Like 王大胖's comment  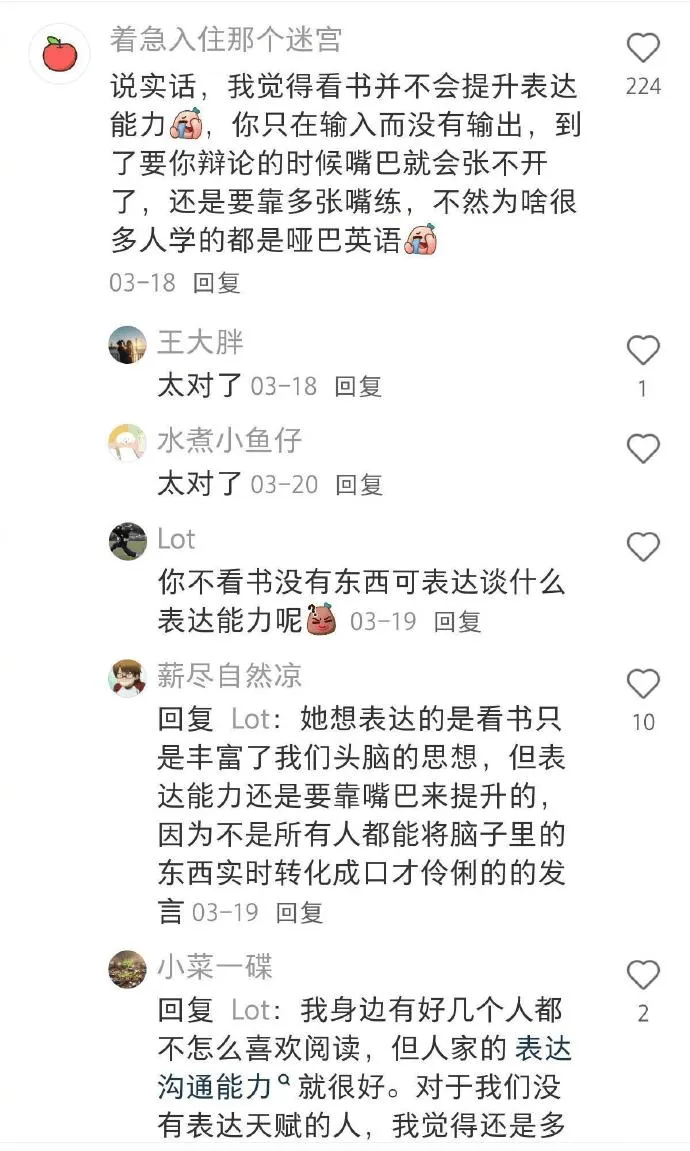[643, 351]
